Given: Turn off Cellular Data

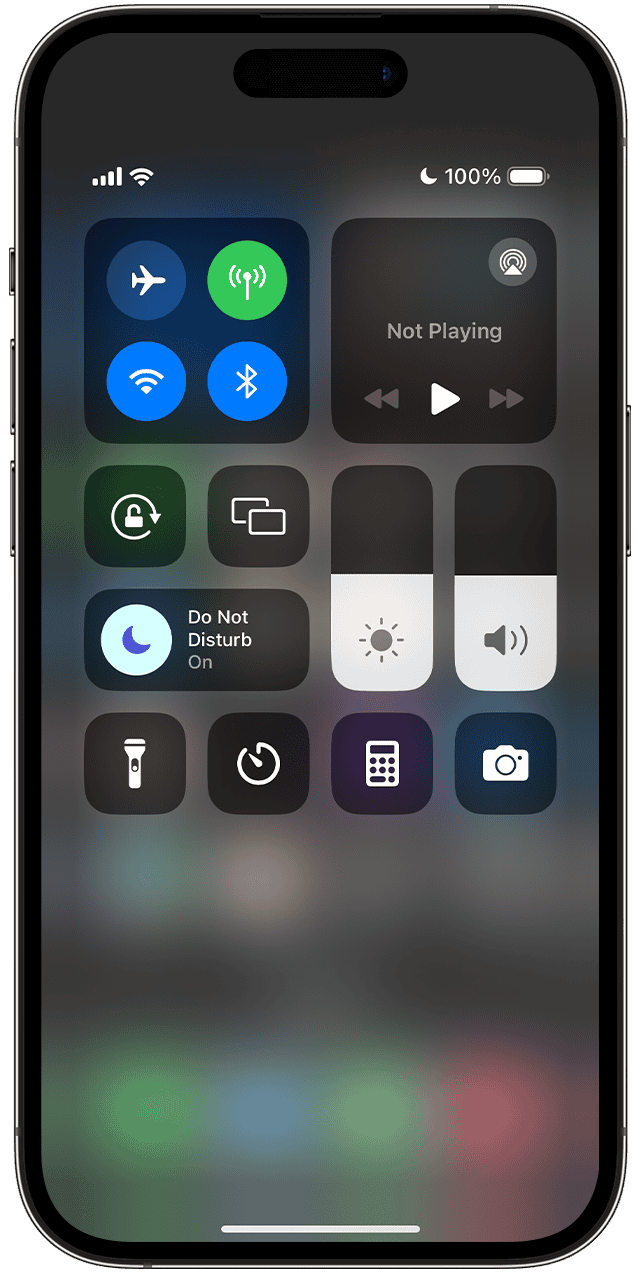Looking at the screenshot, I should pos(247,281).
